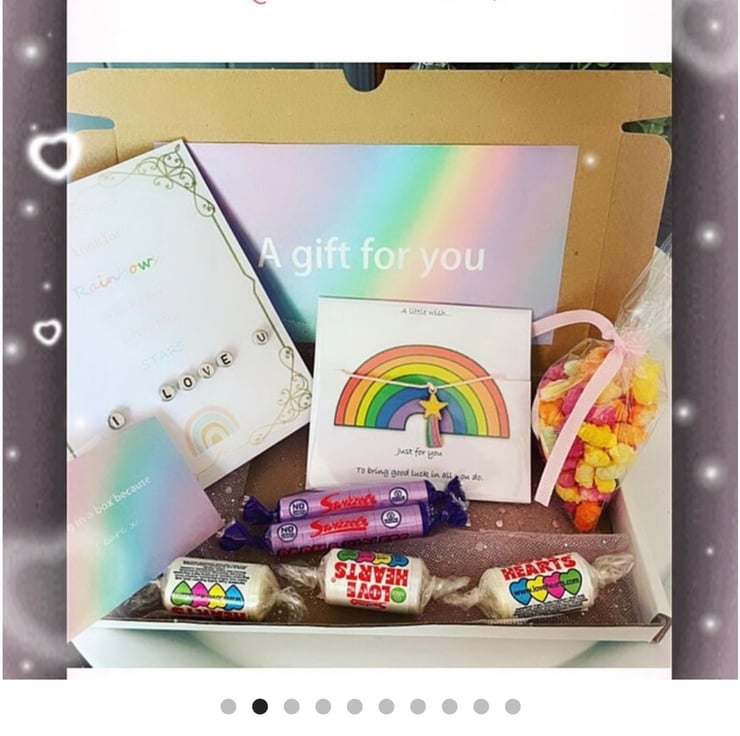Go to the last image indicator dot
This screenshot has height=736, width=740.
click(512, 706)
